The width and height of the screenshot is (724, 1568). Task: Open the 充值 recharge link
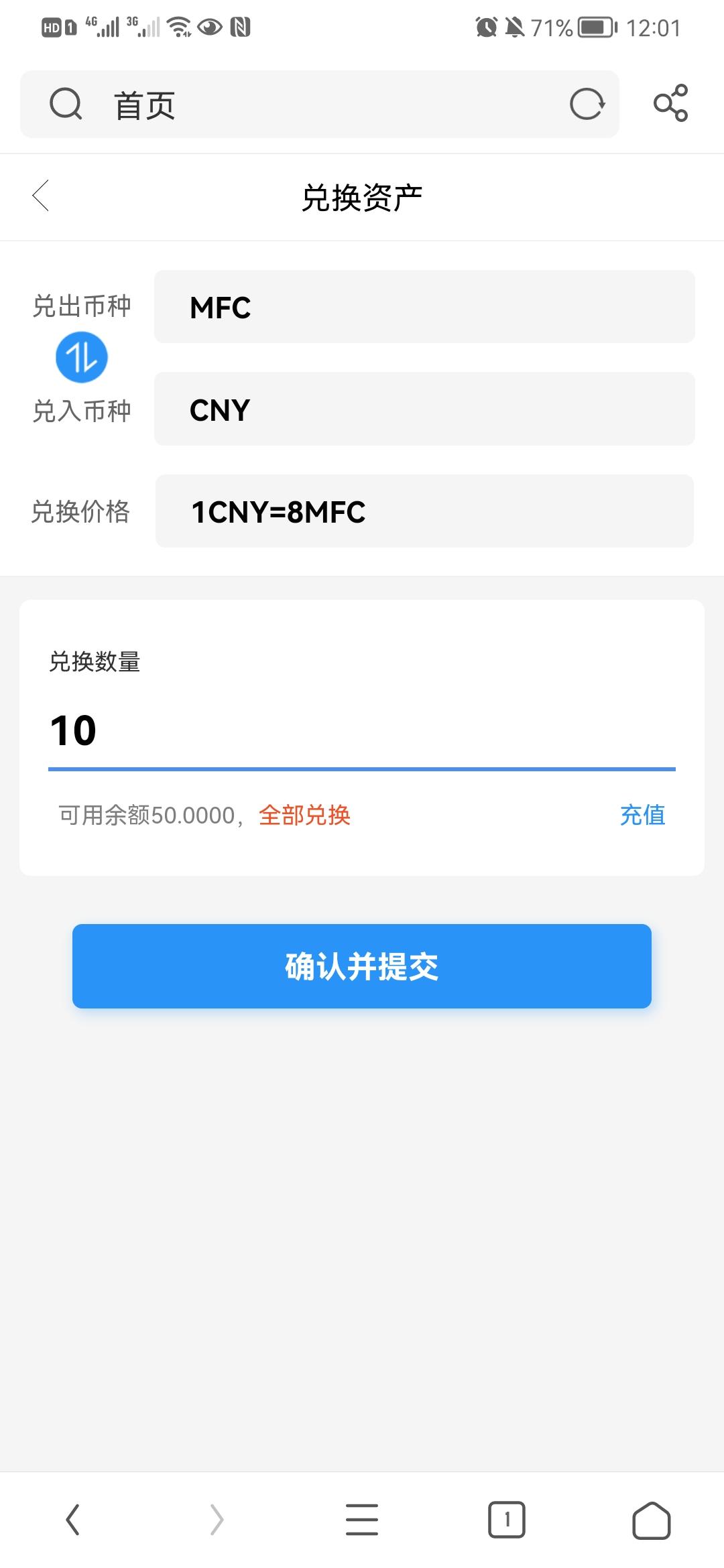[x=642, y=815]
